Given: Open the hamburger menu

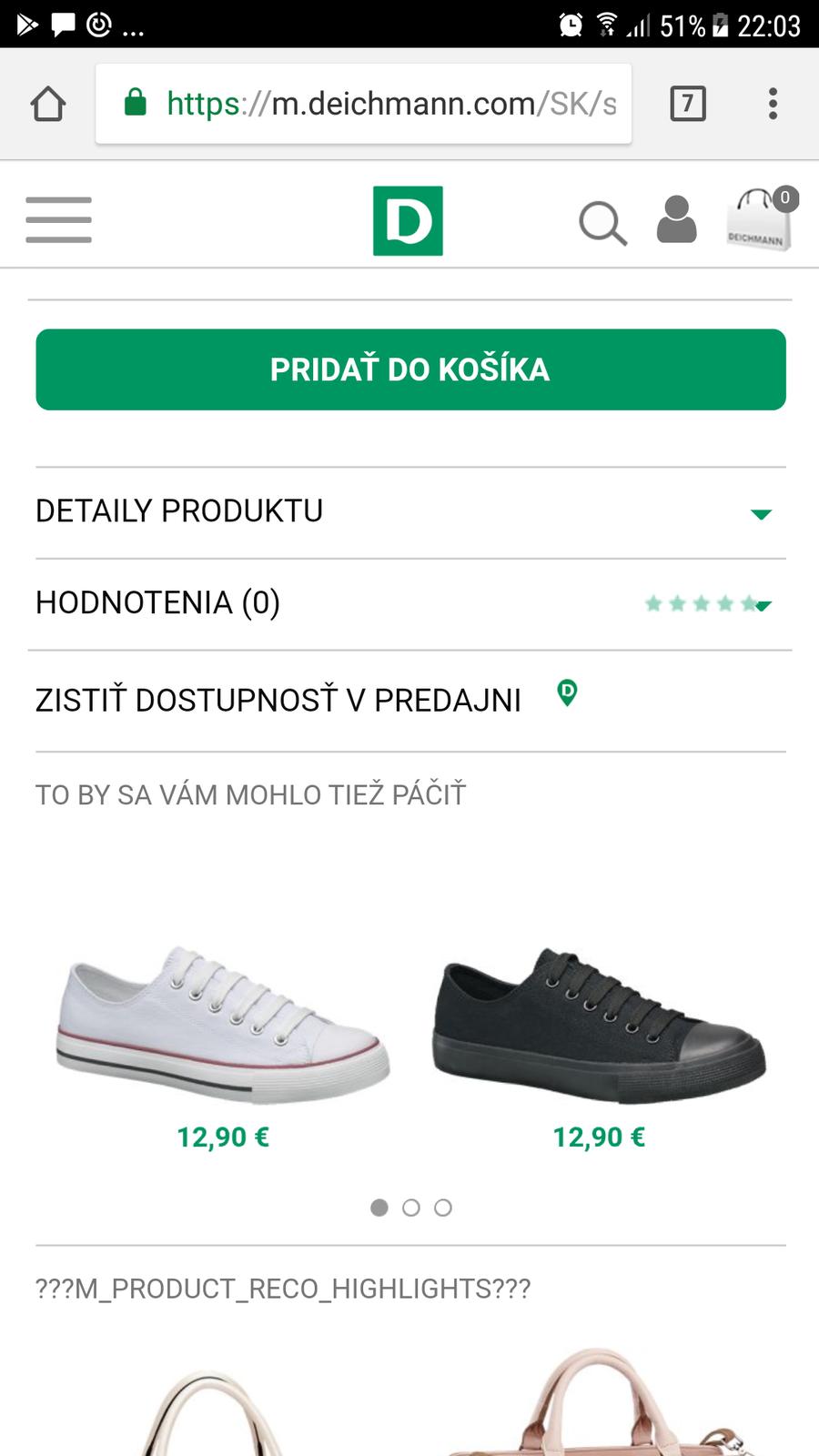Looking at the screenshot, I should pyautogui.click(x=58, y=220).
